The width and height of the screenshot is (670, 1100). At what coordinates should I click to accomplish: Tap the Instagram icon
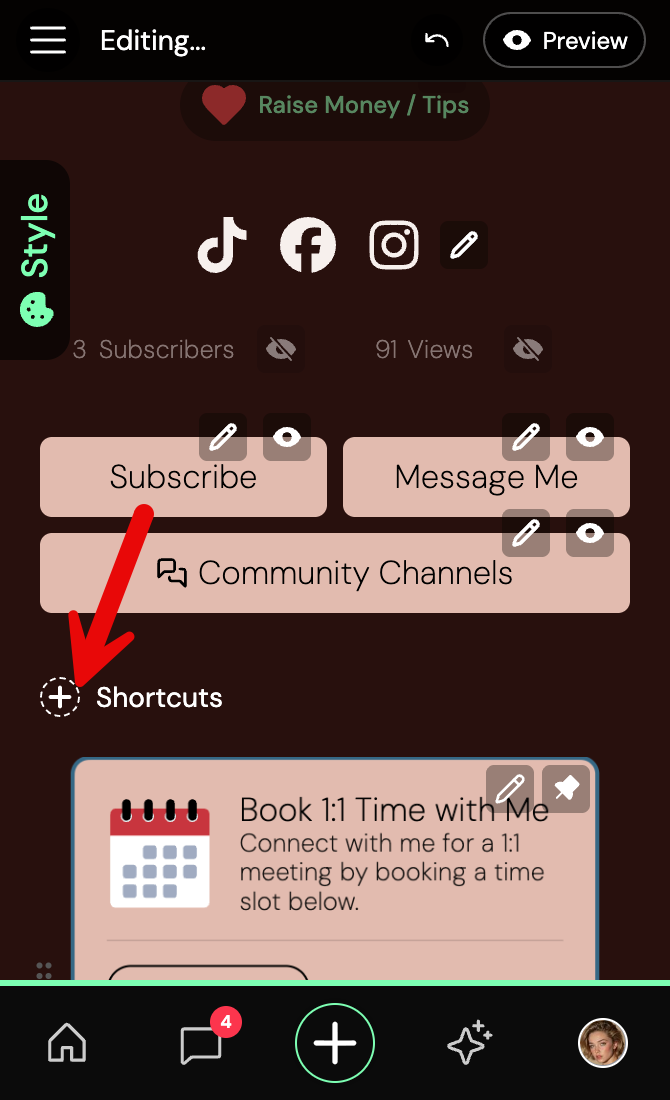click(395, 245)
